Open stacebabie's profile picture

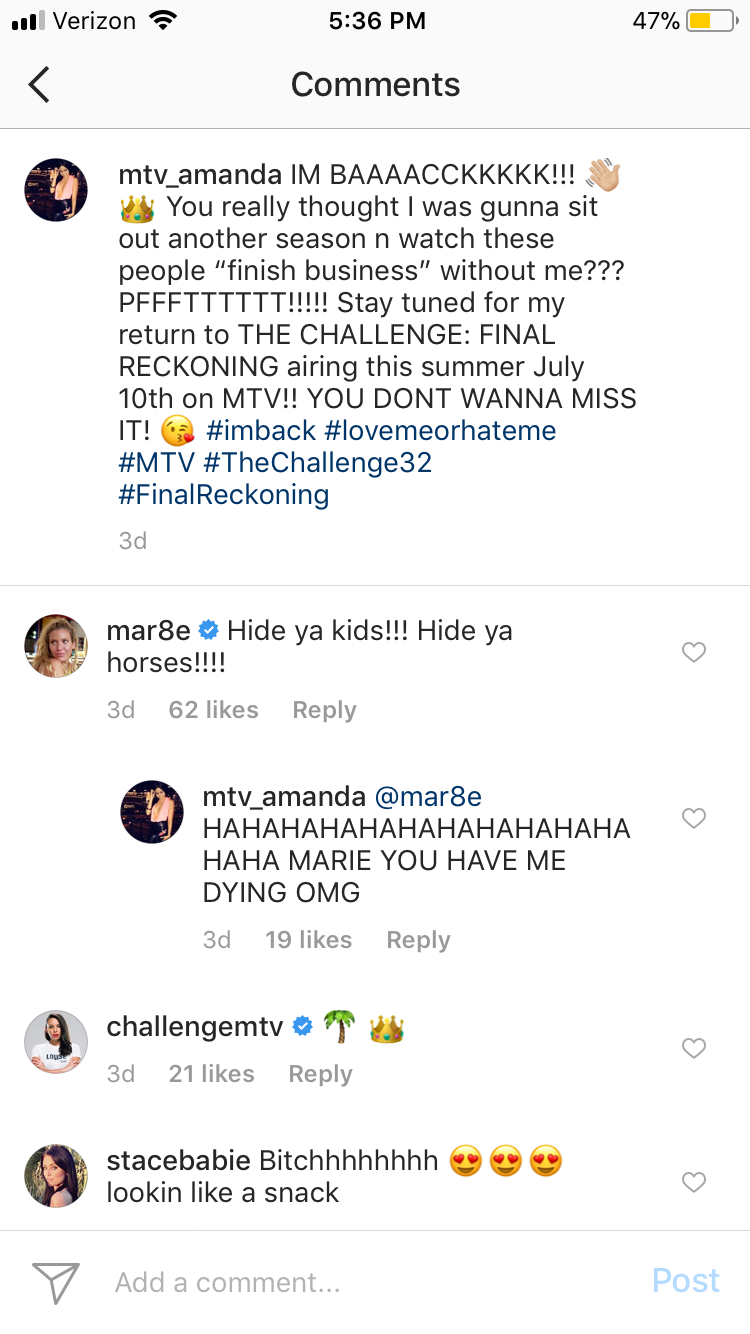click(x=56, y=1176)
